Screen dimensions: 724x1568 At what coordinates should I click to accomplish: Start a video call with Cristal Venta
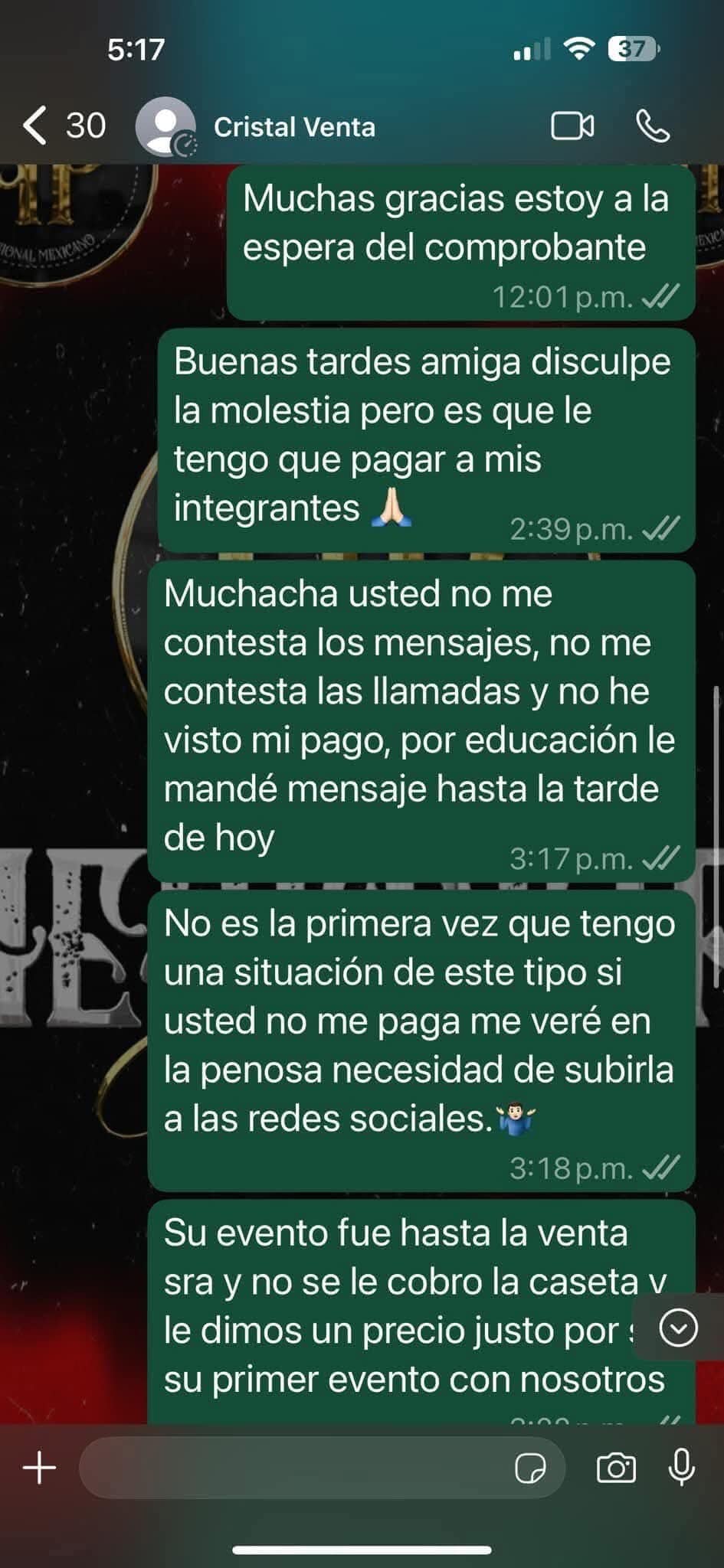click(572, 126)
